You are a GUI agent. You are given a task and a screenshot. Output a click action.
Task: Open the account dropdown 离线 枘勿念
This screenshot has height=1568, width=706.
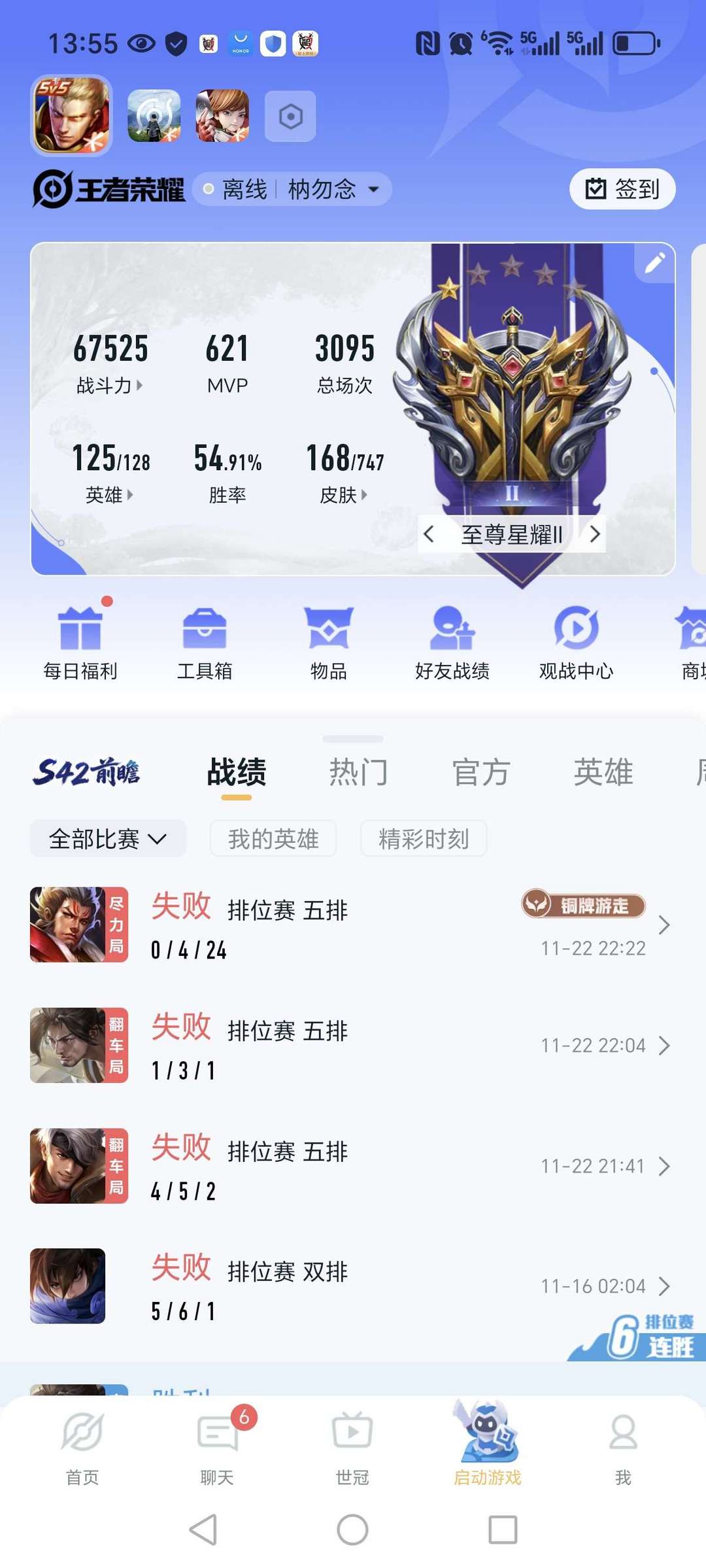(x=292, y=189)
